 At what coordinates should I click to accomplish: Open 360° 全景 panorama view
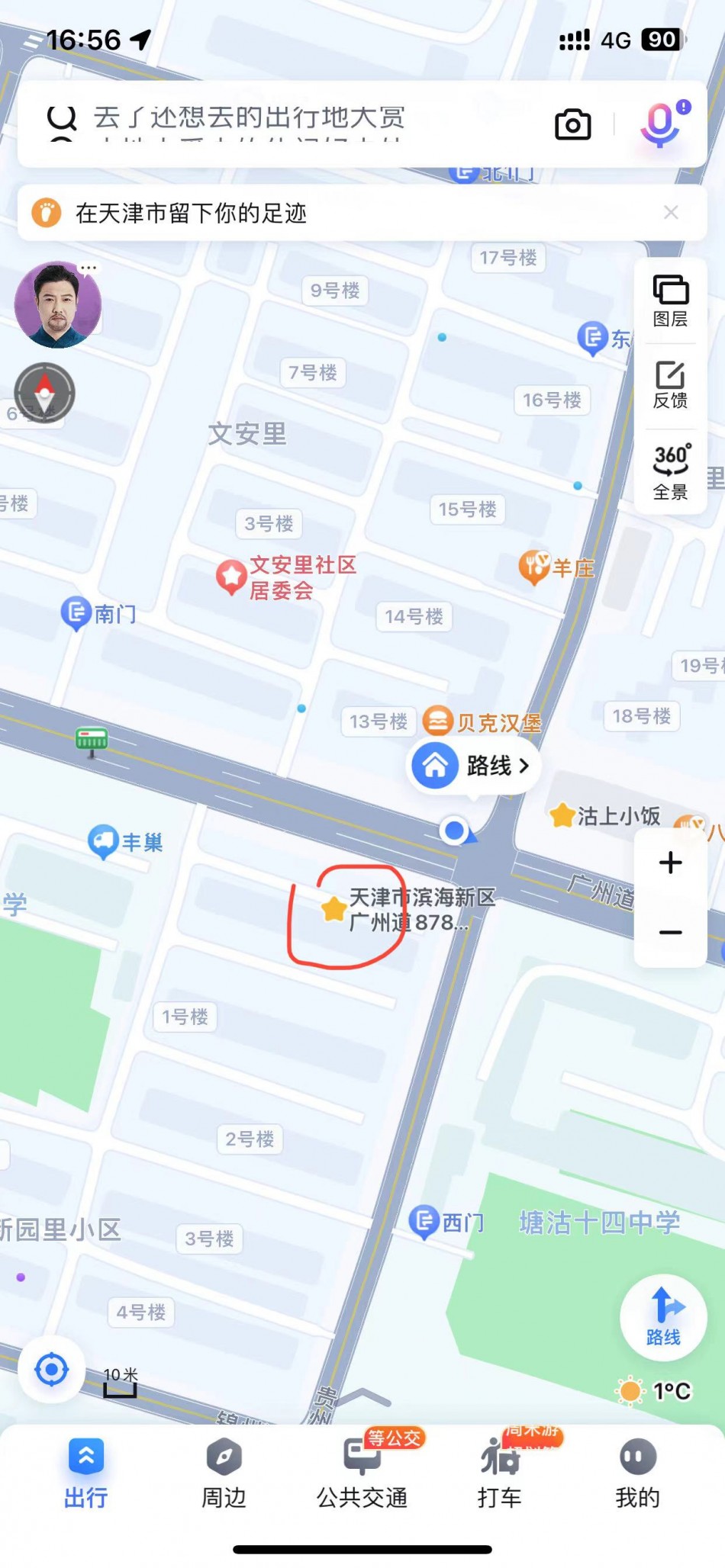670,472
